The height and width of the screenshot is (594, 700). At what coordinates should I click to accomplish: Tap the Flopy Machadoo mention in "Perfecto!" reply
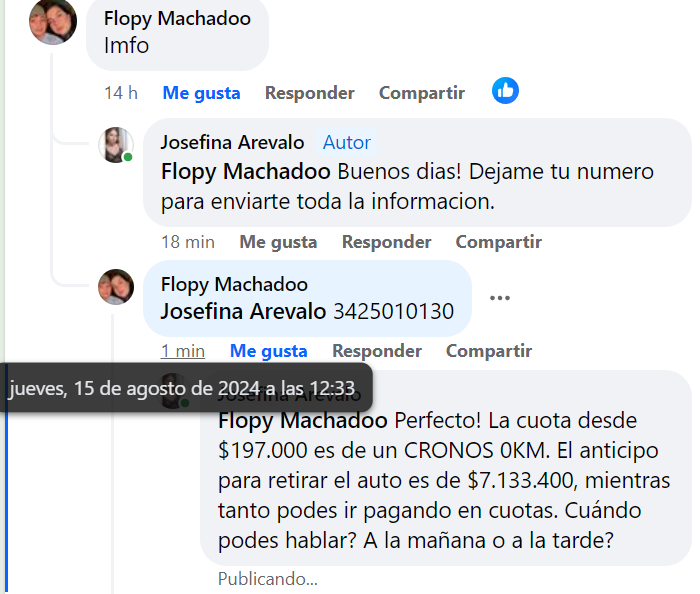click(303, 420)
